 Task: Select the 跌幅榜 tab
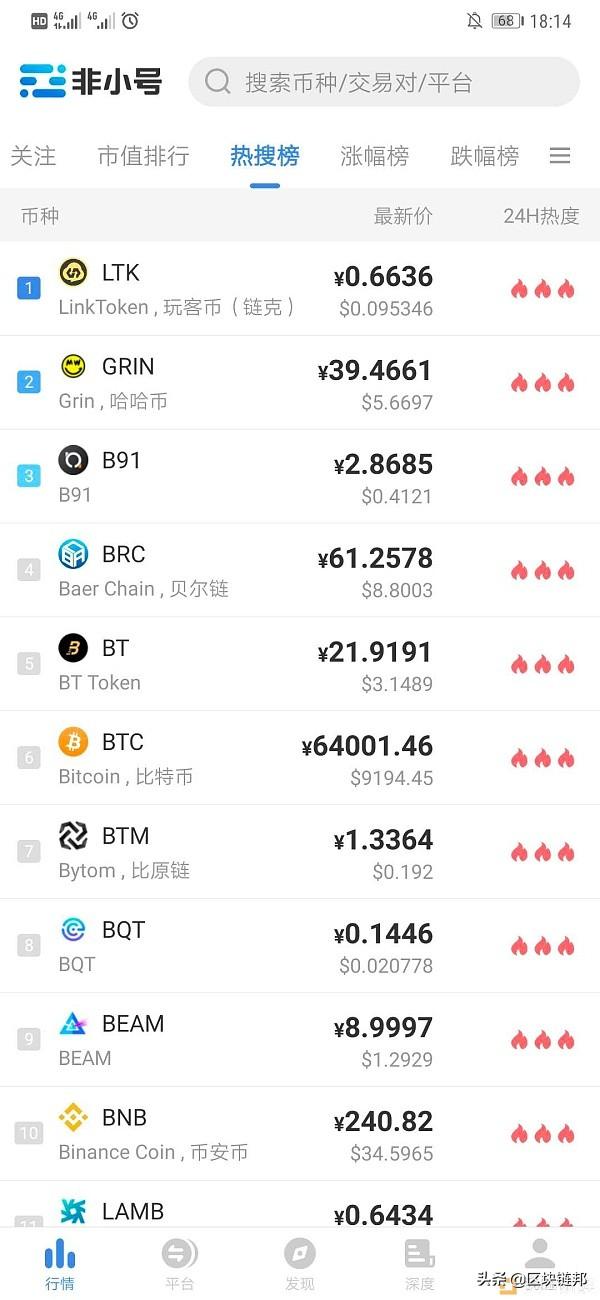484,156
